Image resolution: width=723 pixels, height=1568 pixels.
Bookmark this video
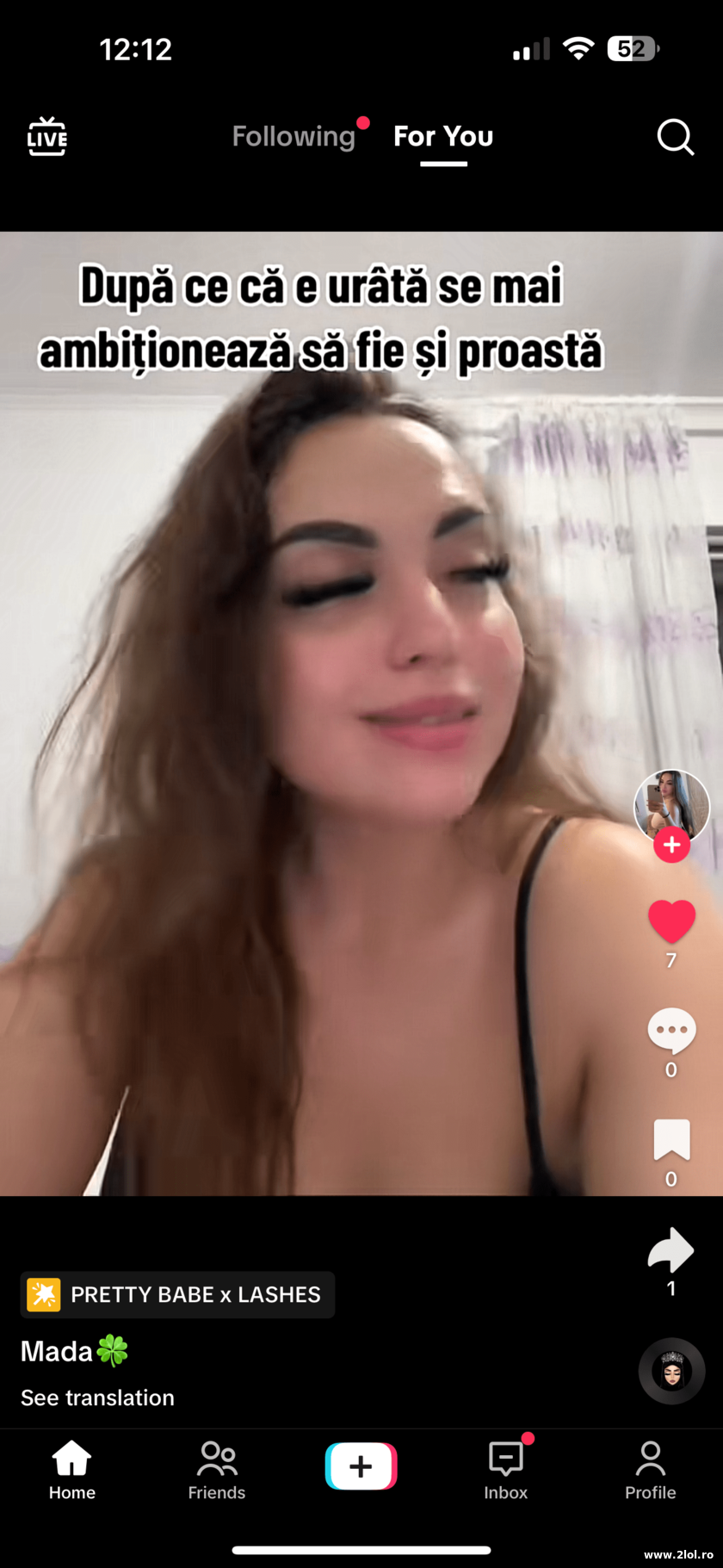tap(671, 1140)
